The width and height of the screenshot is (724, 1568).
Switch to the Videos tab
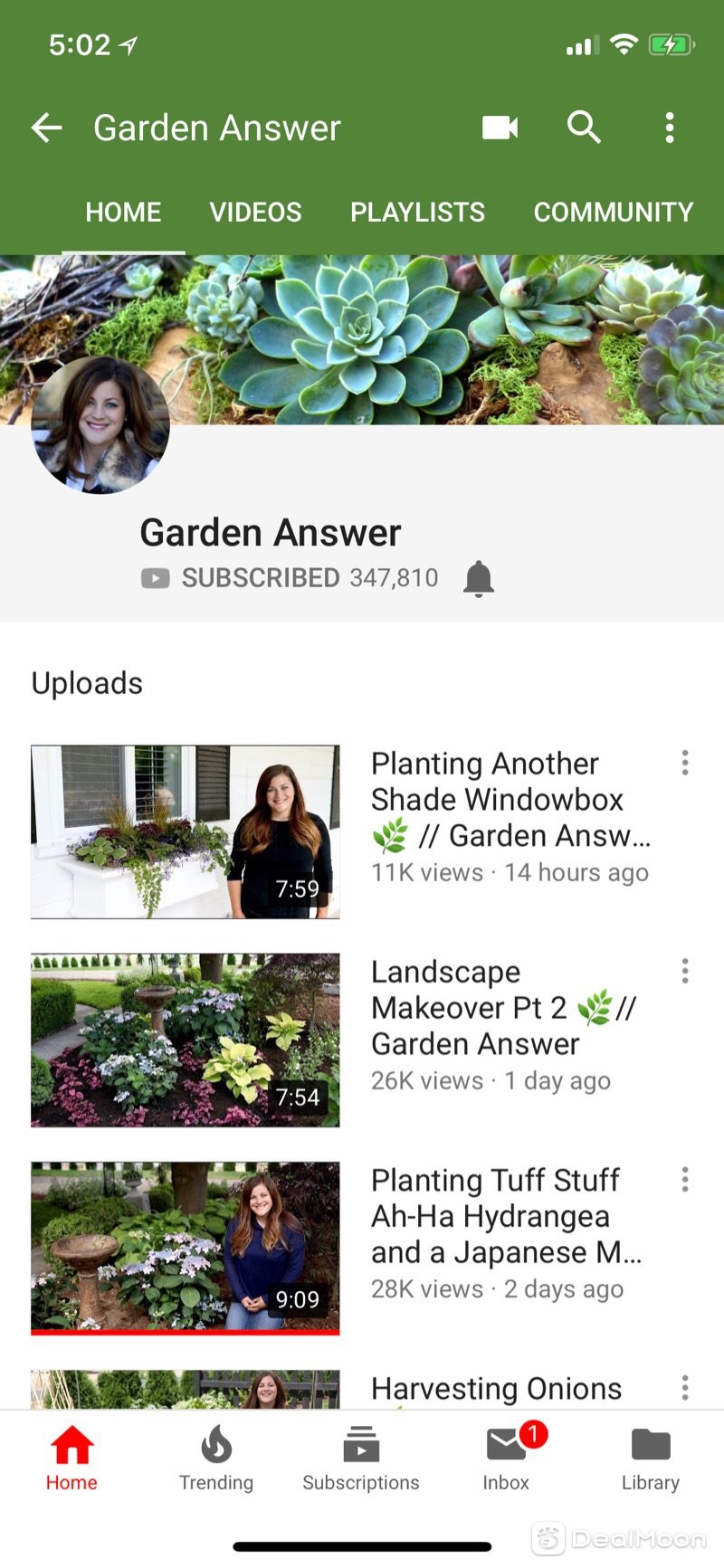255,212
